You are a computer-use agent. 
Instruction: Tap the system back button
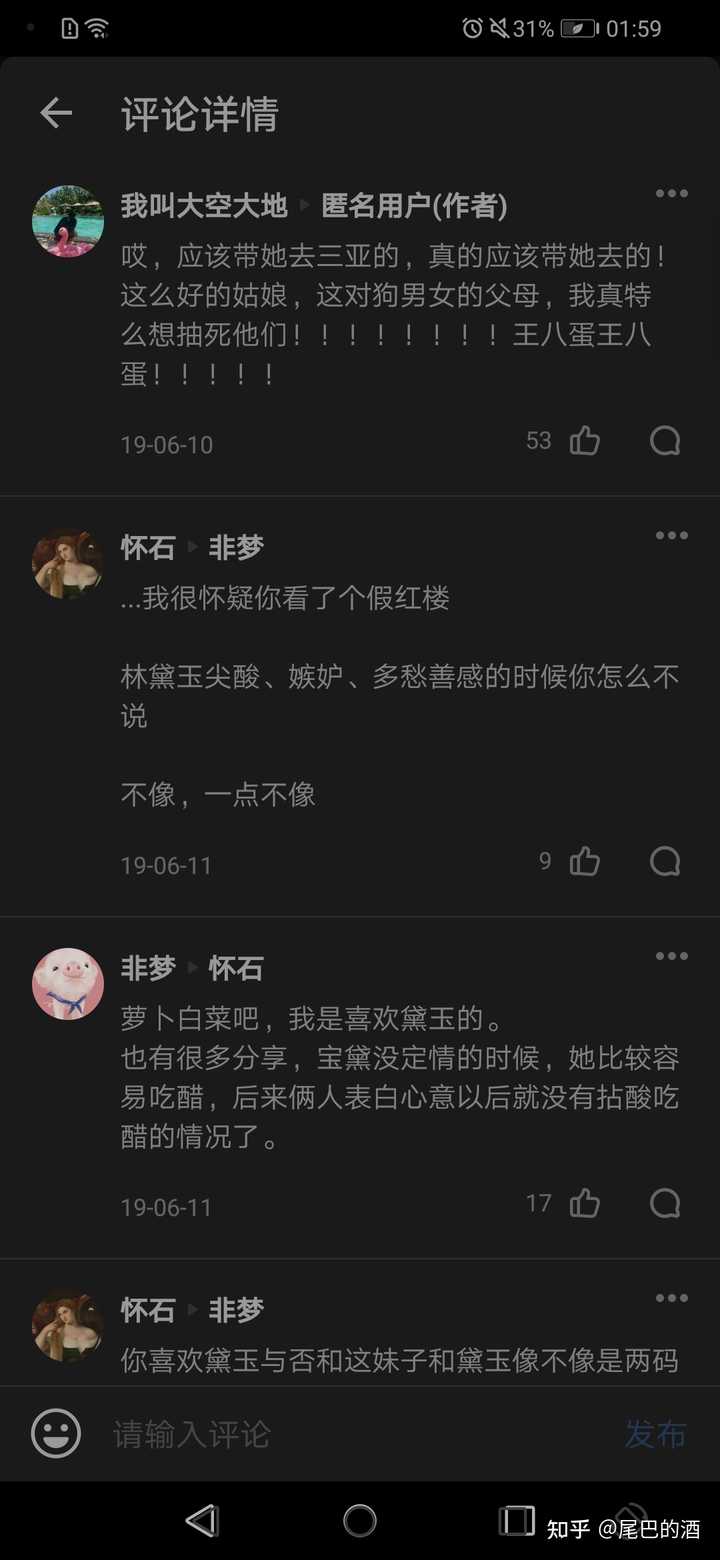(202, 1521)
